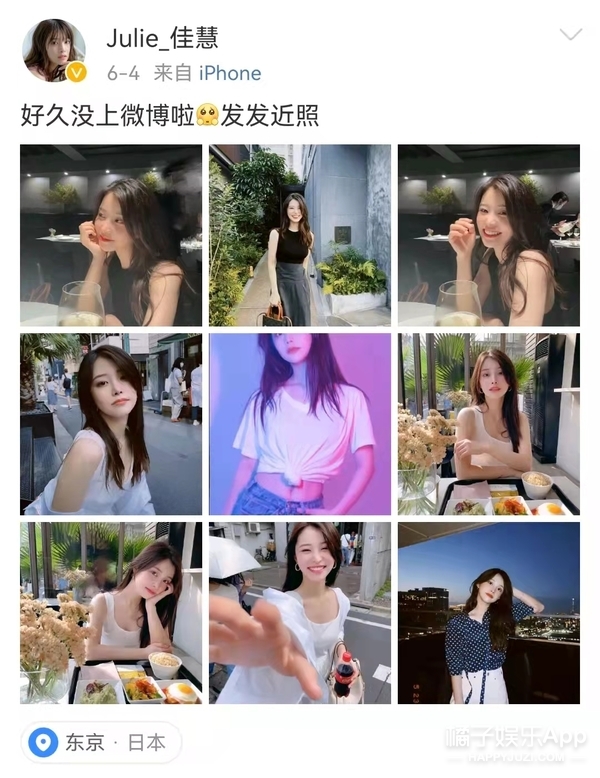Open the seventh photo, chin resting on hand
600x778 pixels.
point(111,612)
